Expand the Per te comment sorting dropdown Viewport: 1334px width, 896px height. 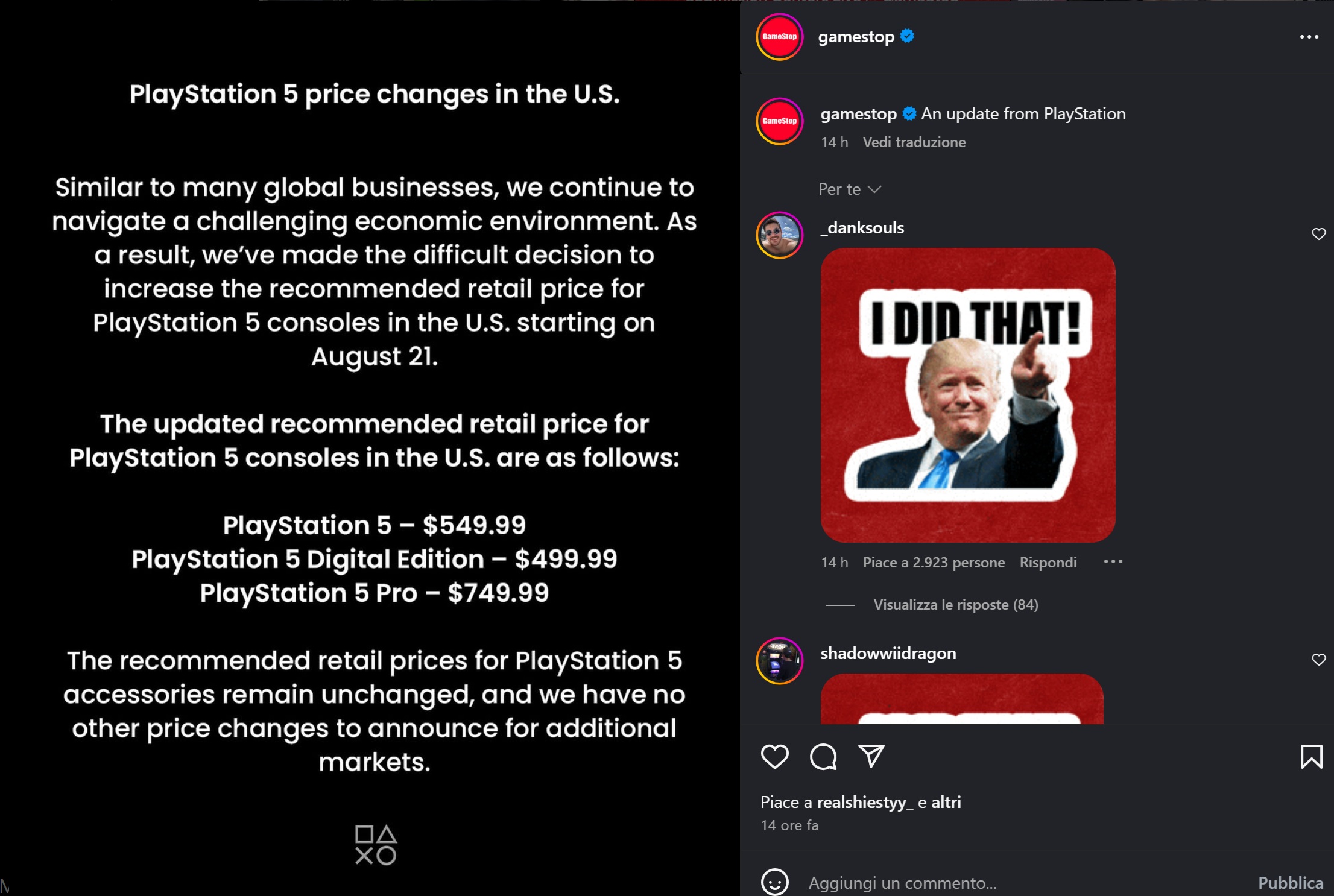click(x=849, y=189)
